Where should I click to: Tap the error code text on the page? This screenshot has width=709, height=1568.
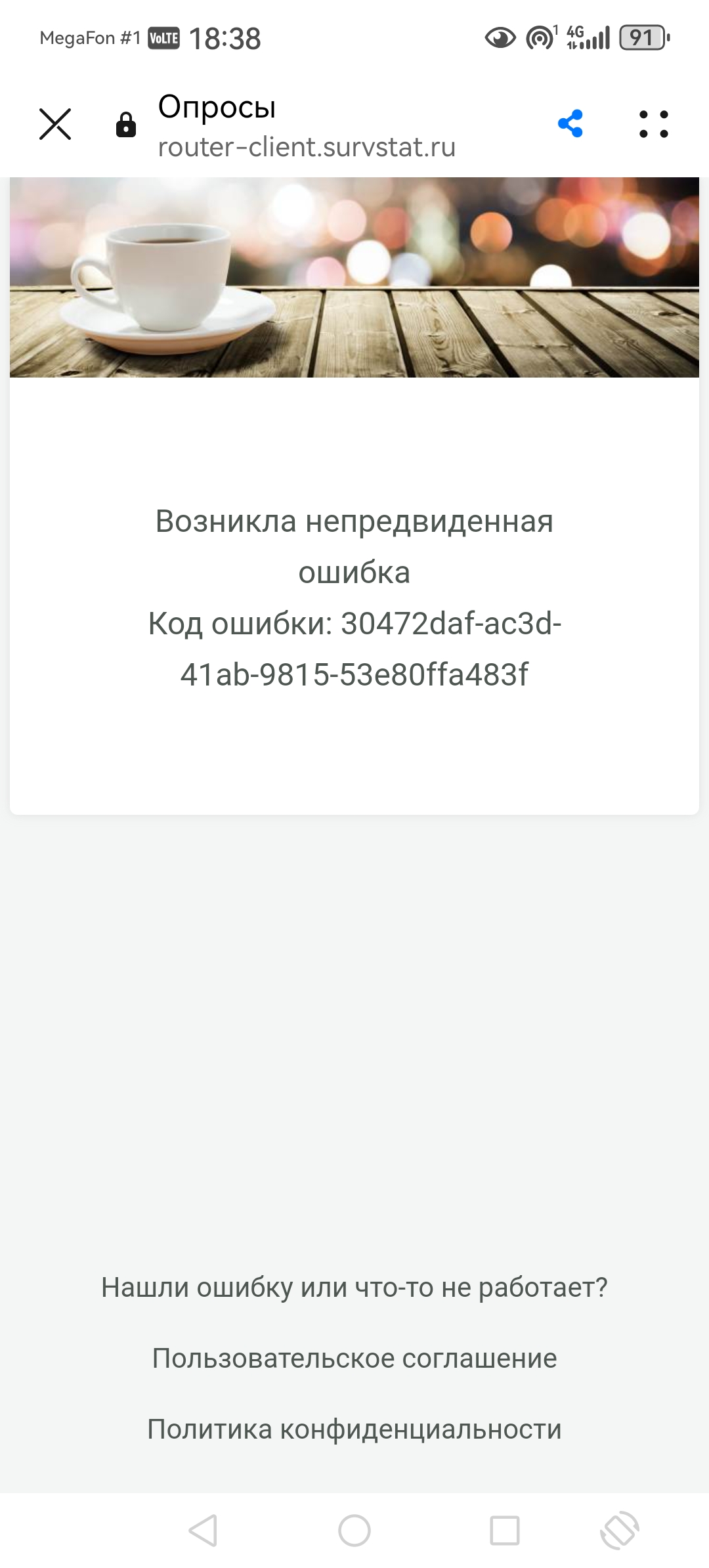(x=354, y=647)
